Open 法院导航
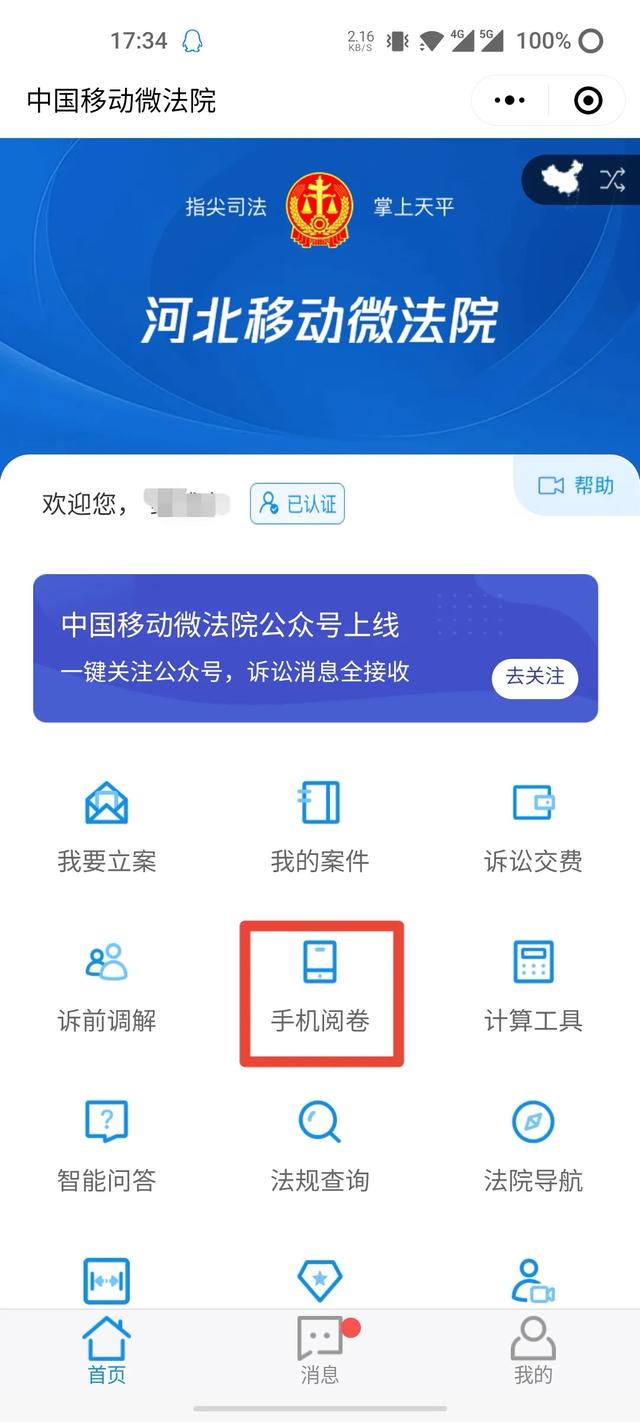Viewport: 640px width, 1422px height. click(533, 1148)
